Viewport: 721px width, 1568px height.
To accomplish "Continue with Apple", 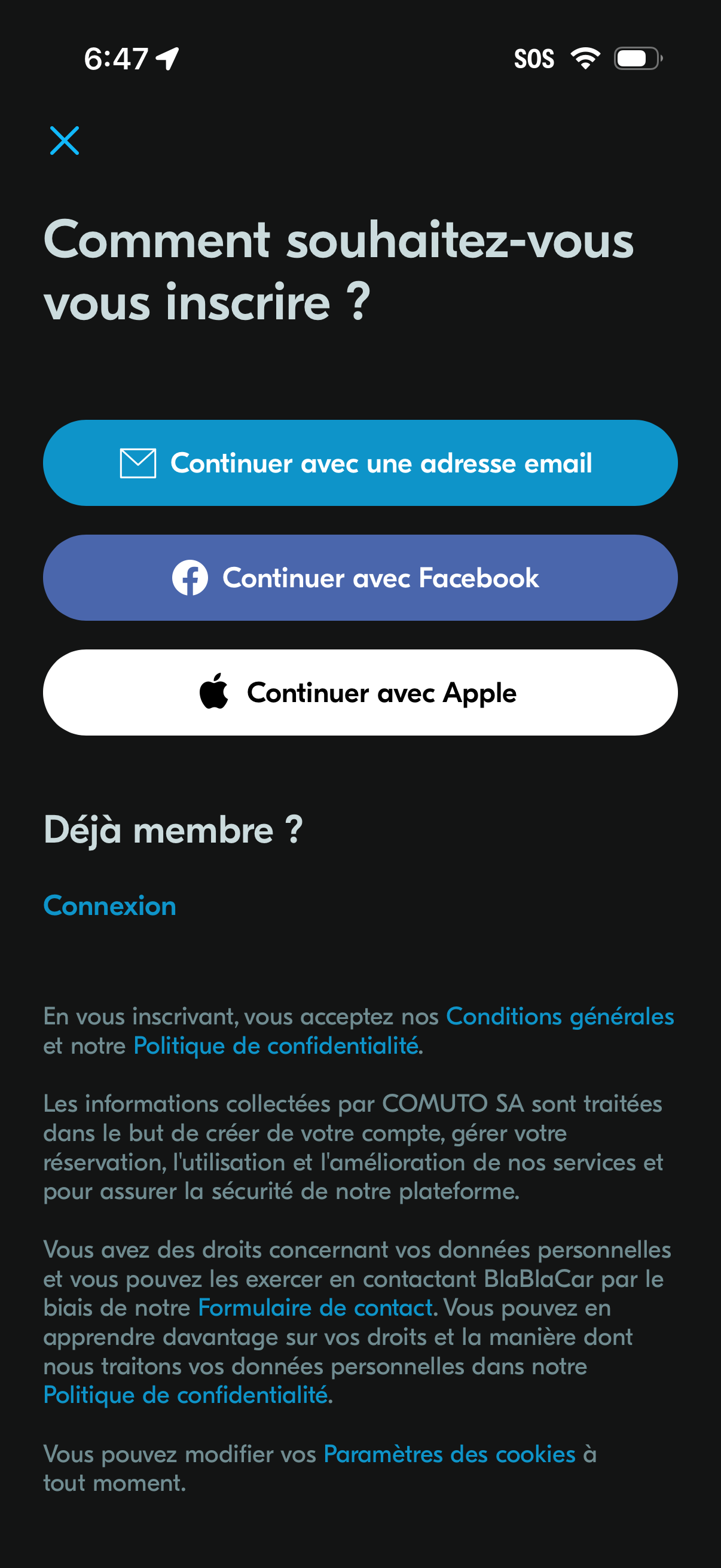I will pyautogui.click(x=360, y=693).
